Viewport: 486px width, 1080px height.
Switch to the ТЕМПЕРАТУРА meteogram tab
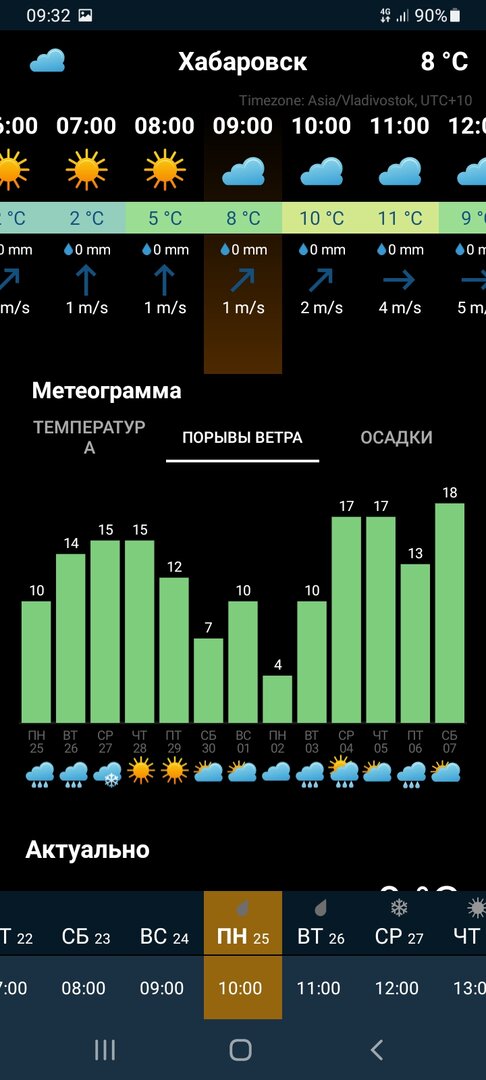click(x=89, y=437)
